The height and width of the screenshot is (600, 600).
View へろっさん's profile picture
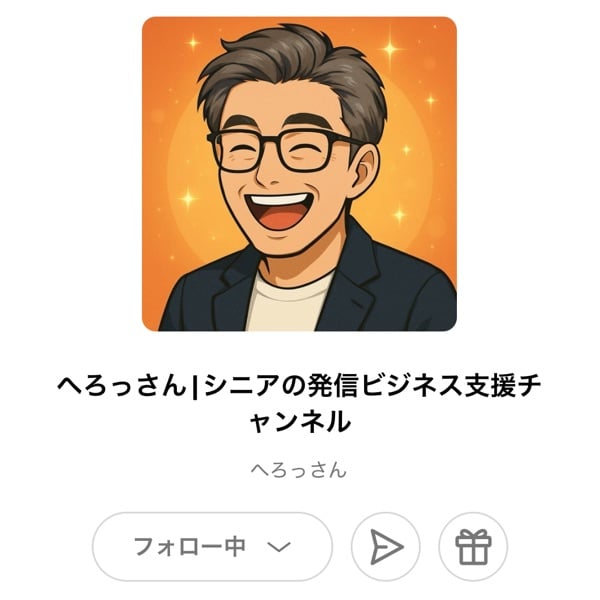pos(299,173)
